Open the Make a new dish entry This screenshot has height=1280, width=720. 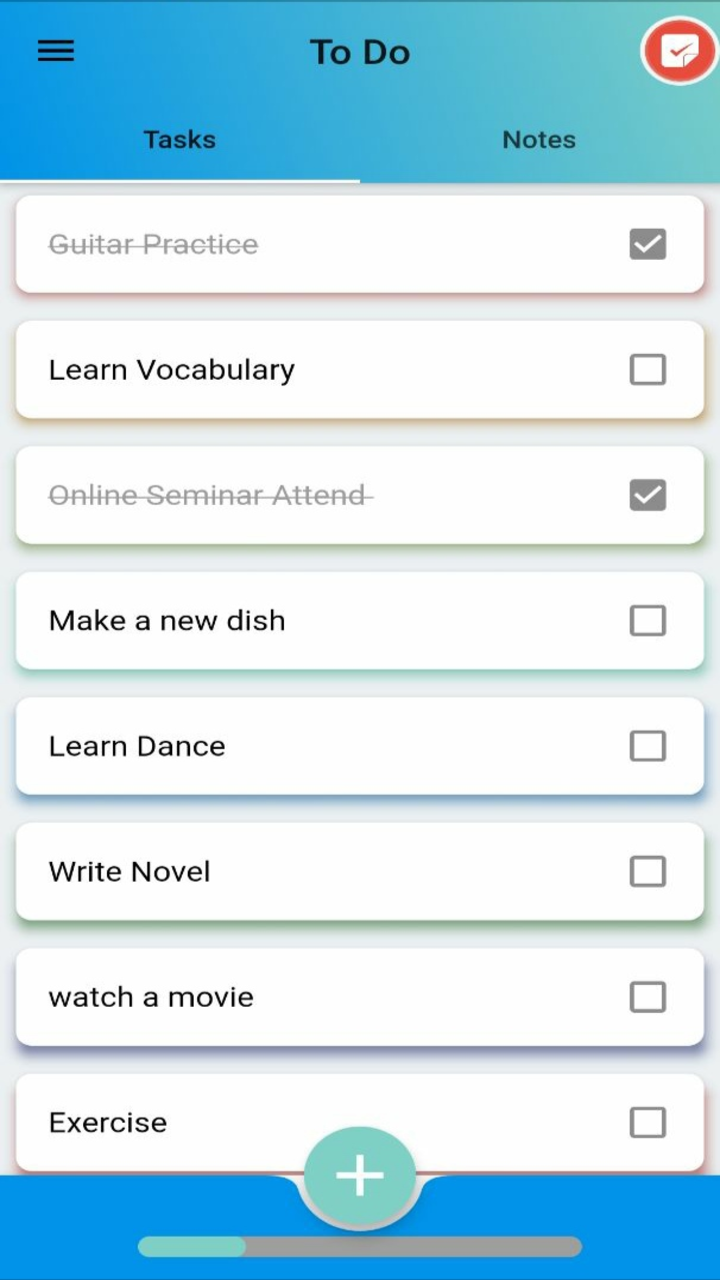300,620
